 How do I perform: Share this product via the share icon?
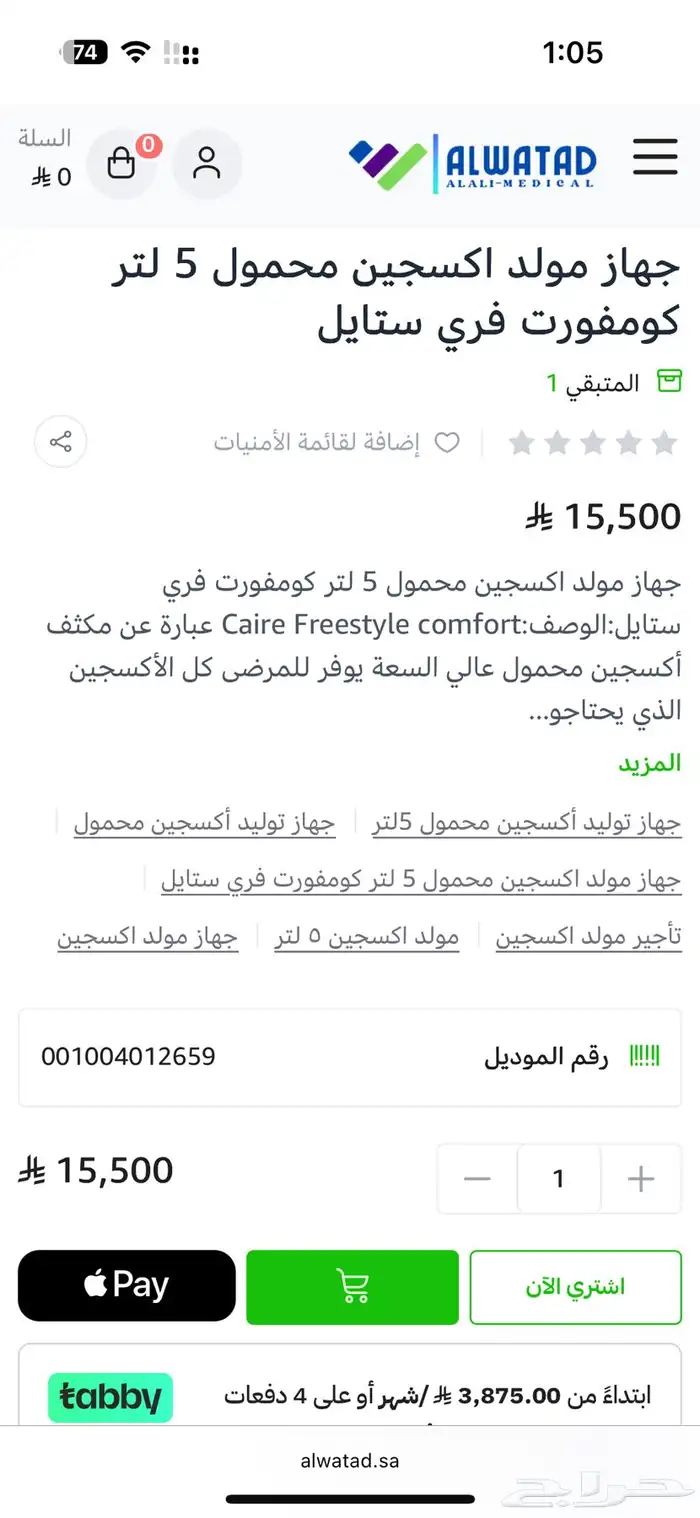click(60, 442)
